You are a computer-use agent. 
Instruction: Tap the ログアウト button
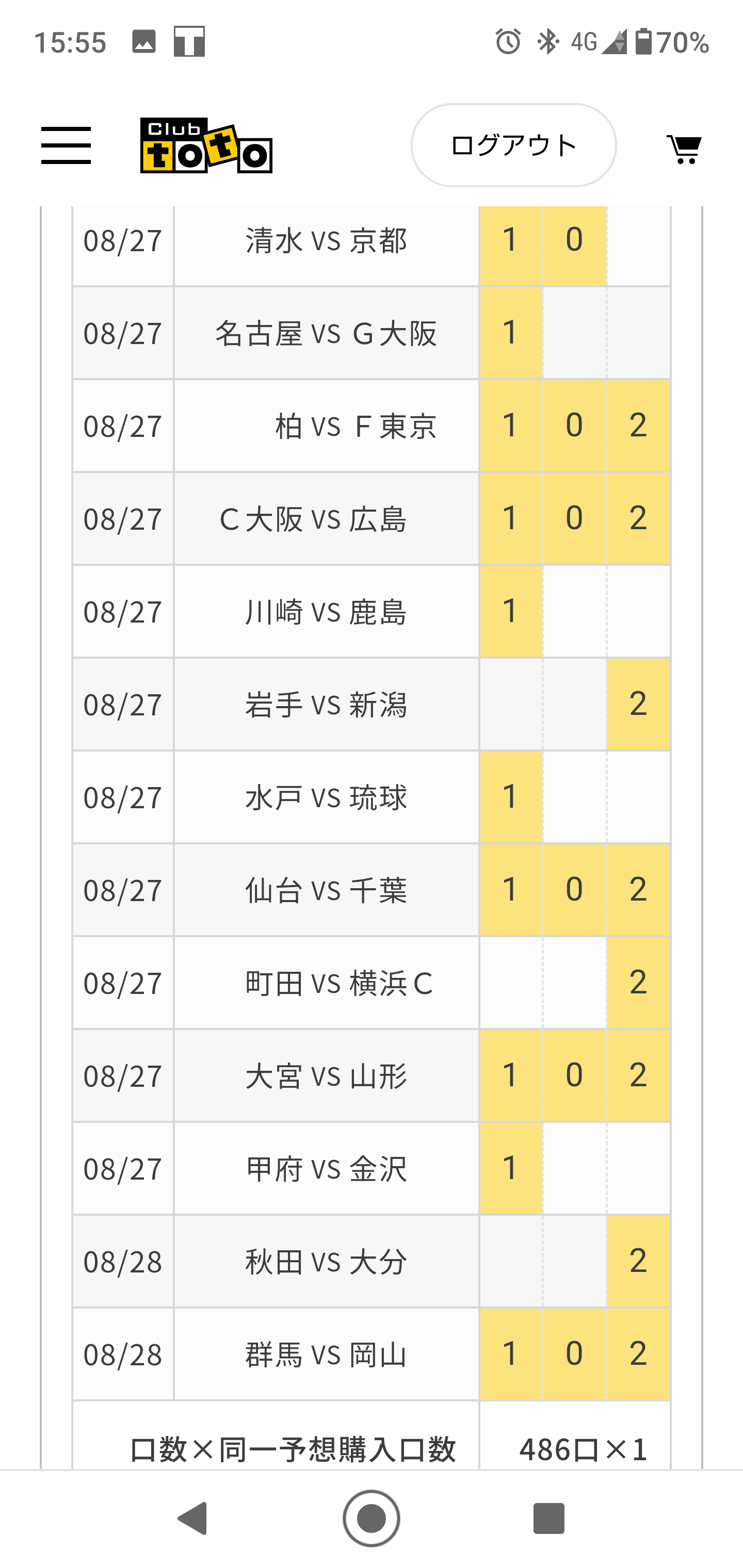513,145
